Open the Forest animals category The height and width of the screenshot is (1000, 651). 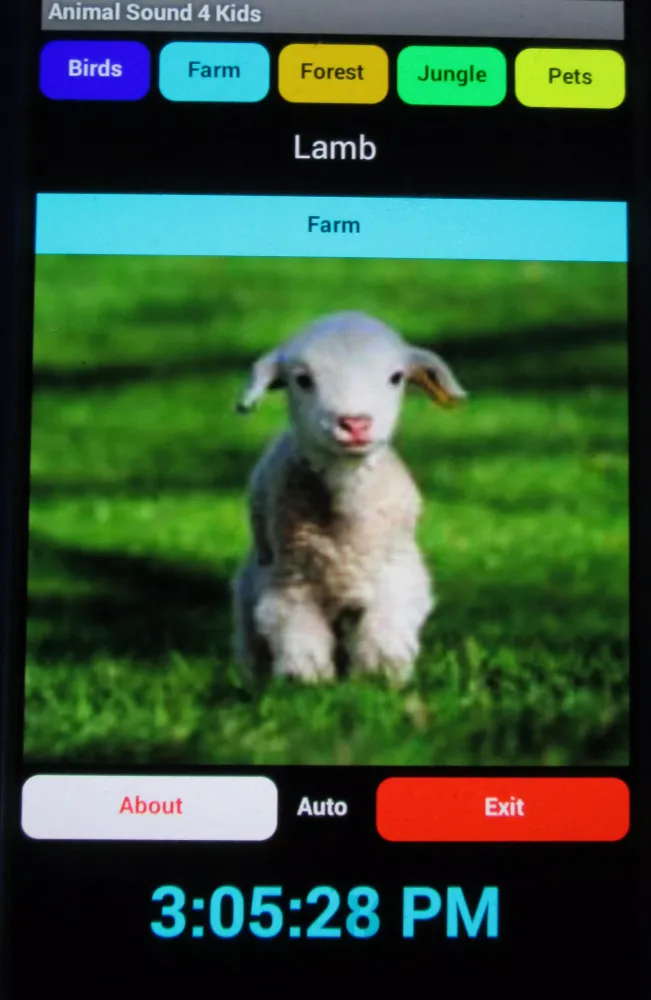click(332, 73)
